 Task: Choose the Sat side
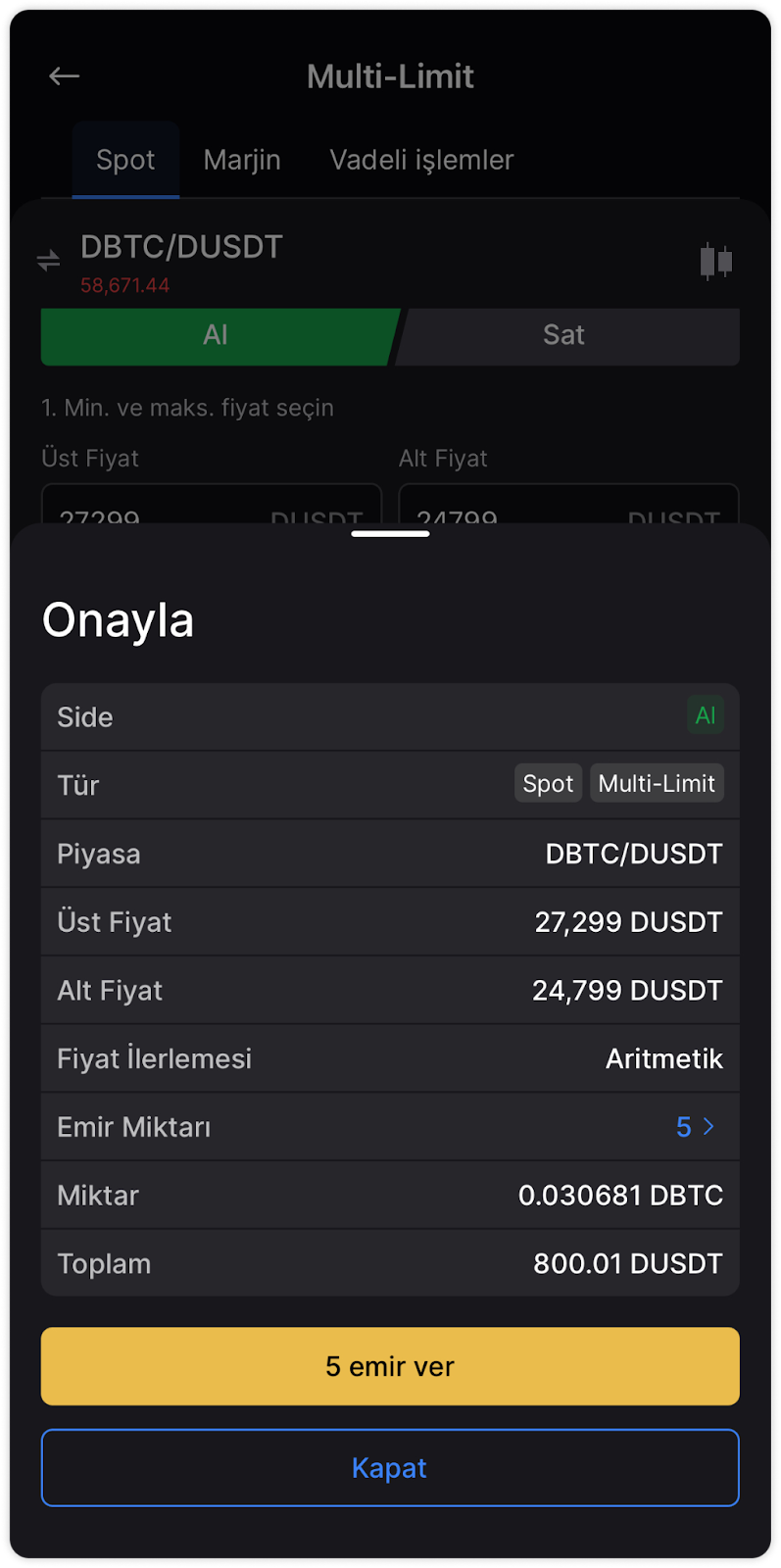point(565,335)
